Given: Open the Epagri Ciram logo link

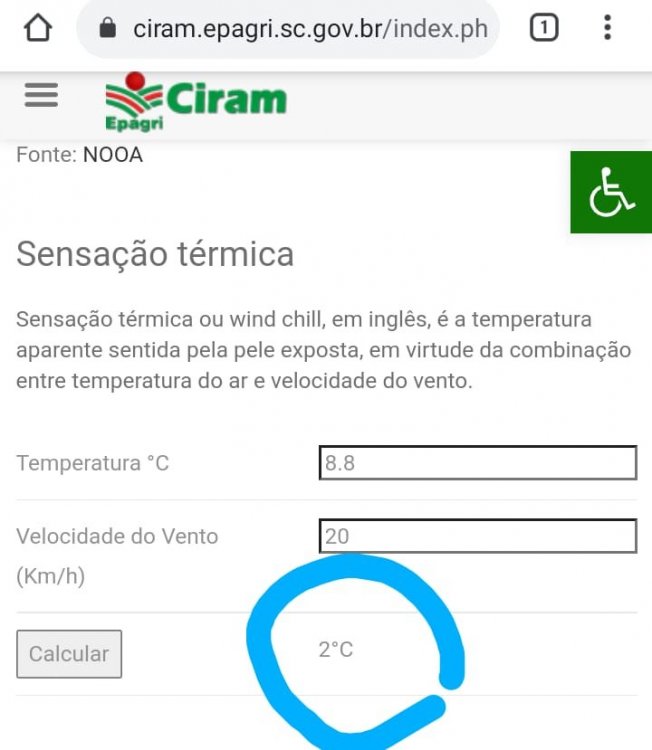Looking at the screenshot, I should [195, 101].
